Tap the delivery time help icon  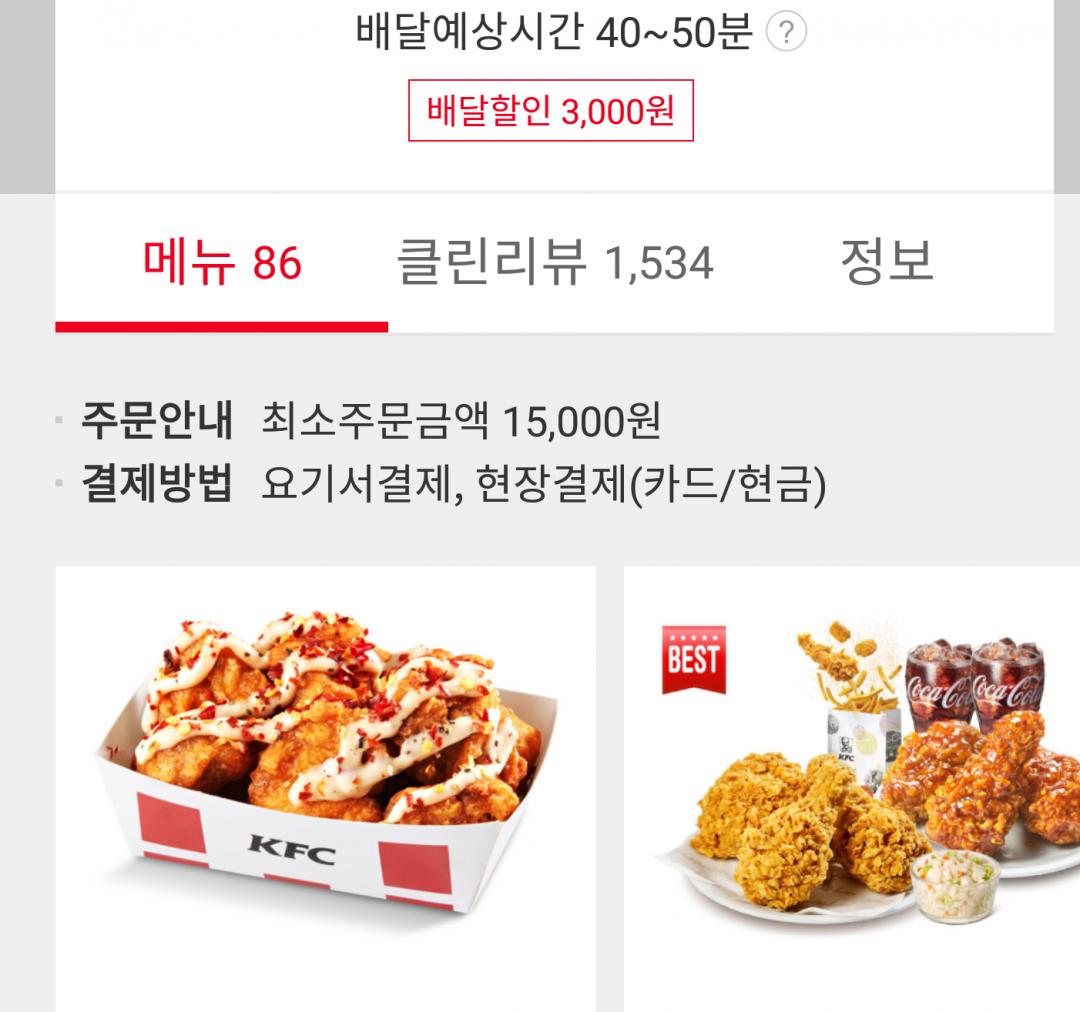point(786,34)
